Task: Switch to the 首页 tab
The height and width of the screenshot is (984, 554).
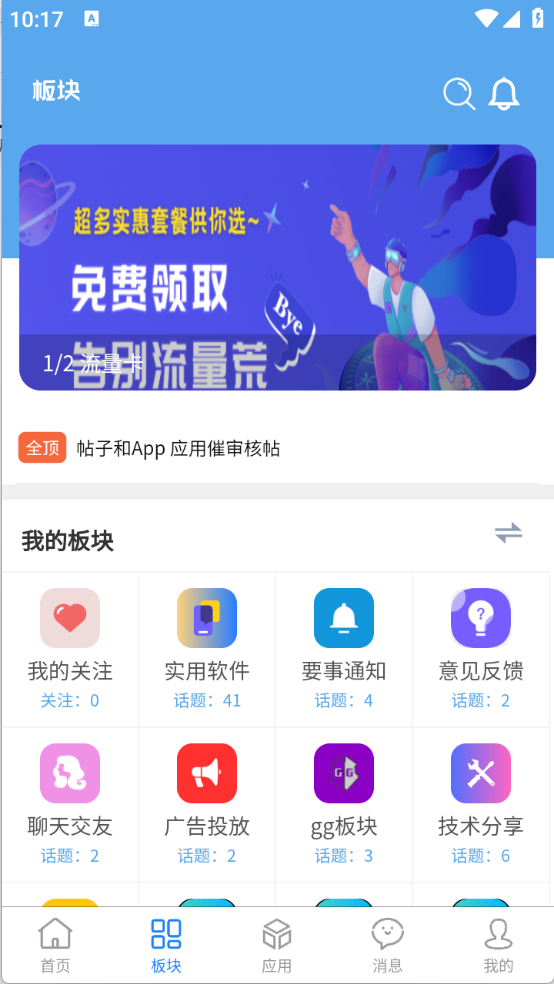Action: click(55, 945)
